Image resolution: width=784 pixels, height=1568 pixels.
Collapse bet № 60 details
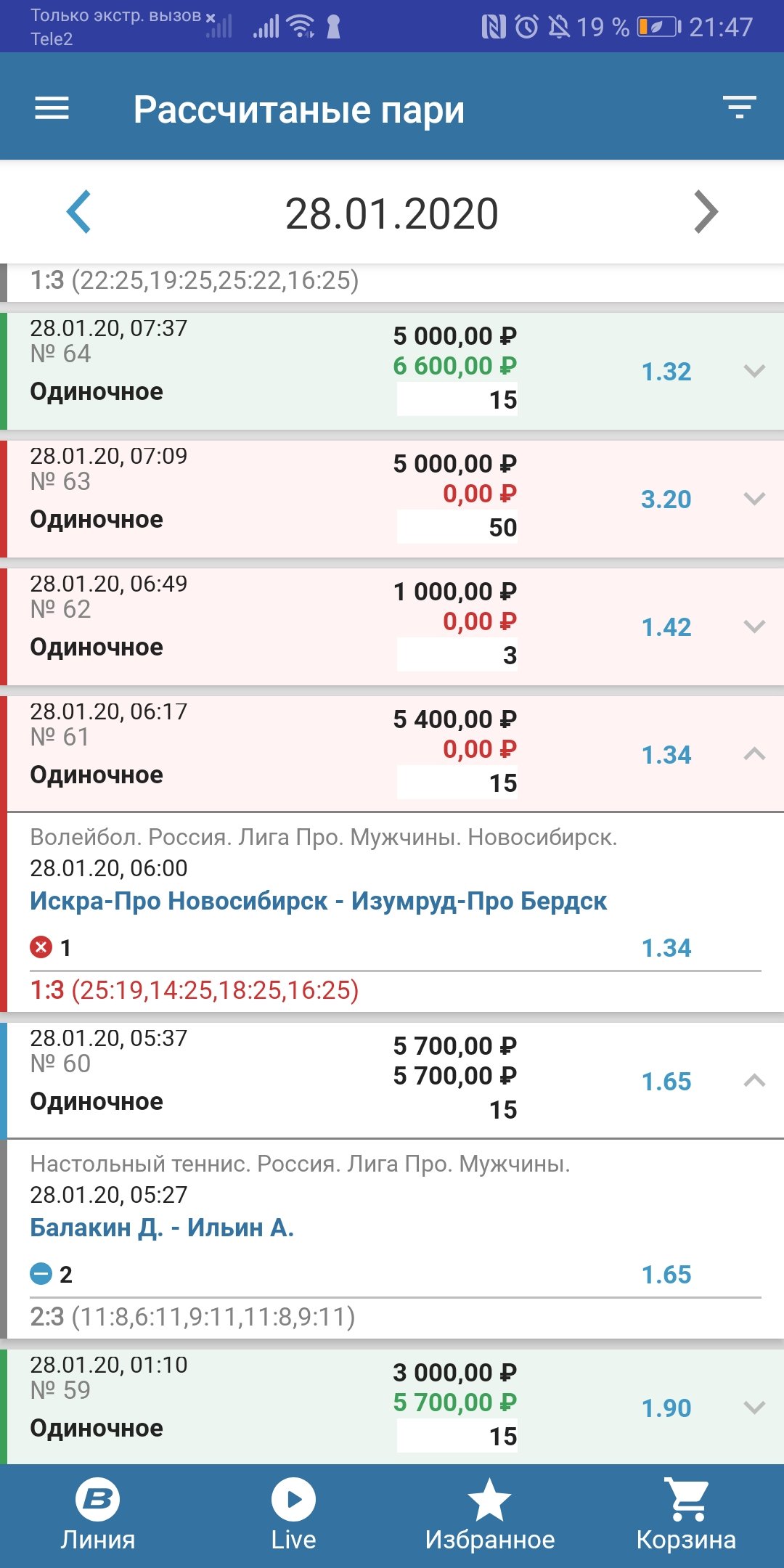(x=754, y=1082)
